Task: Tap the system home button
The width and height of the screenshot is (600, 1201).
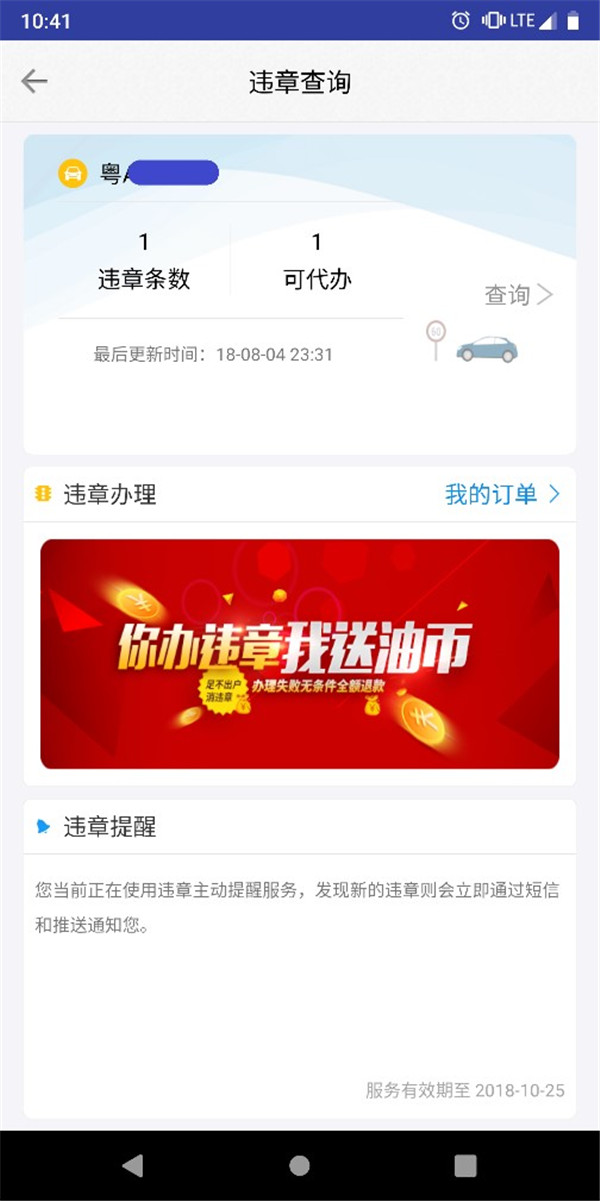Action: click(299, 1165)
